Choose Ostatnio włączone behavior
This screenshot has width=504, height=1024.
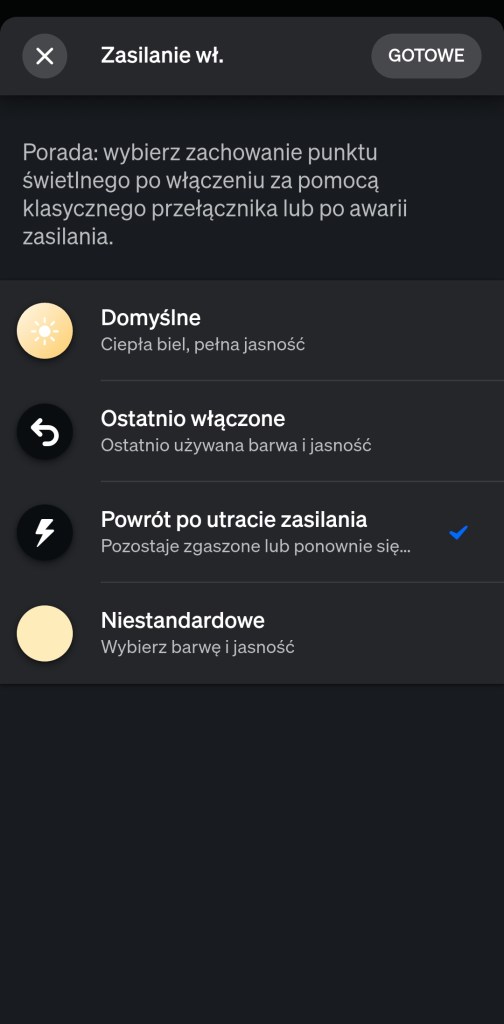pyautogui.click(x=252, y=431)
